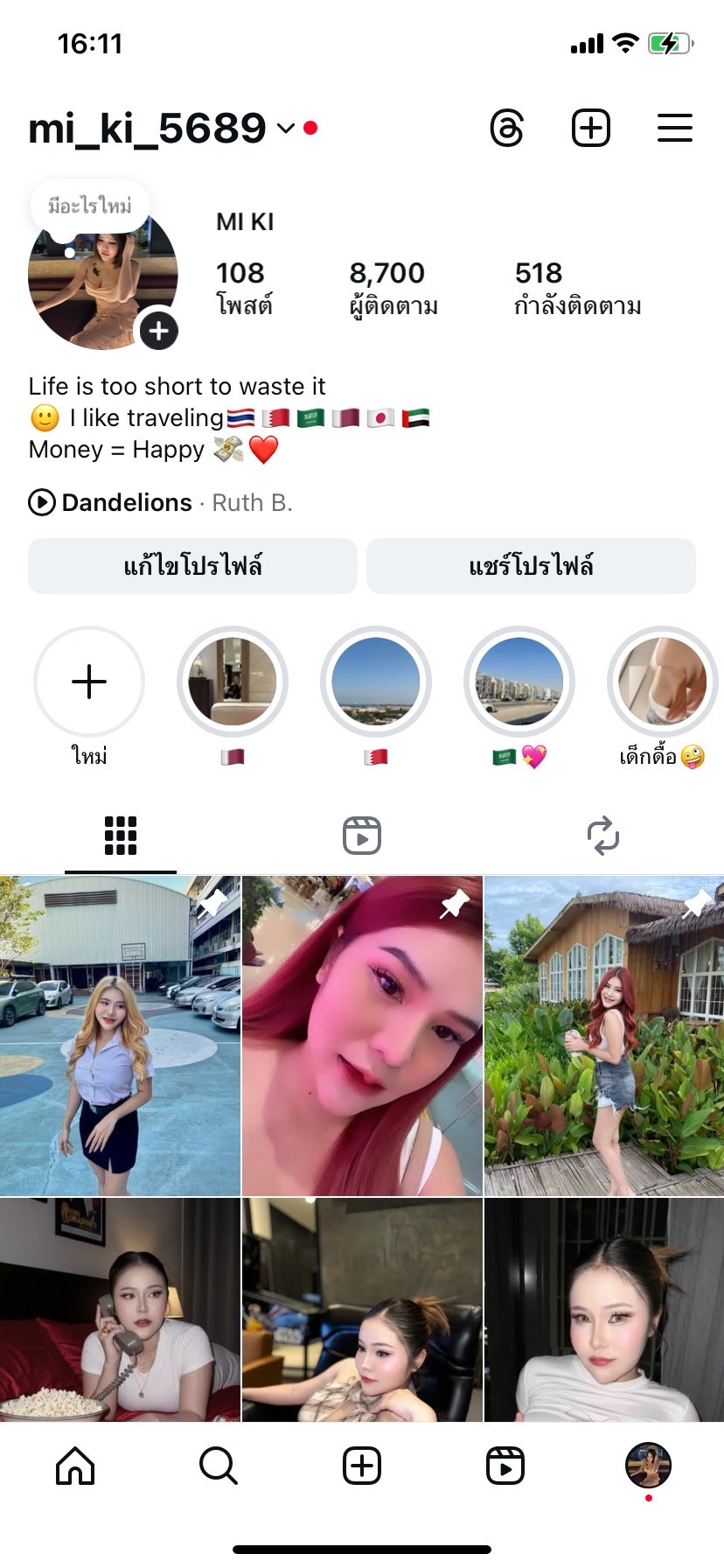Open pinned post with pink-haired selfie
724x1568 pixels.
(362, 1035)
